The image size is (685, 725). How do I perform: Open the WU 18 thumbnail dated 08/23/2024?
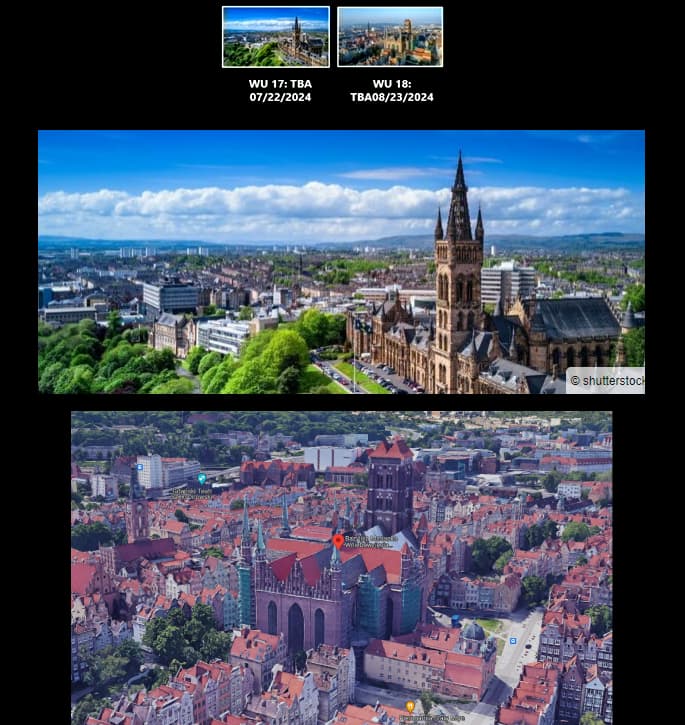[390, 37]
